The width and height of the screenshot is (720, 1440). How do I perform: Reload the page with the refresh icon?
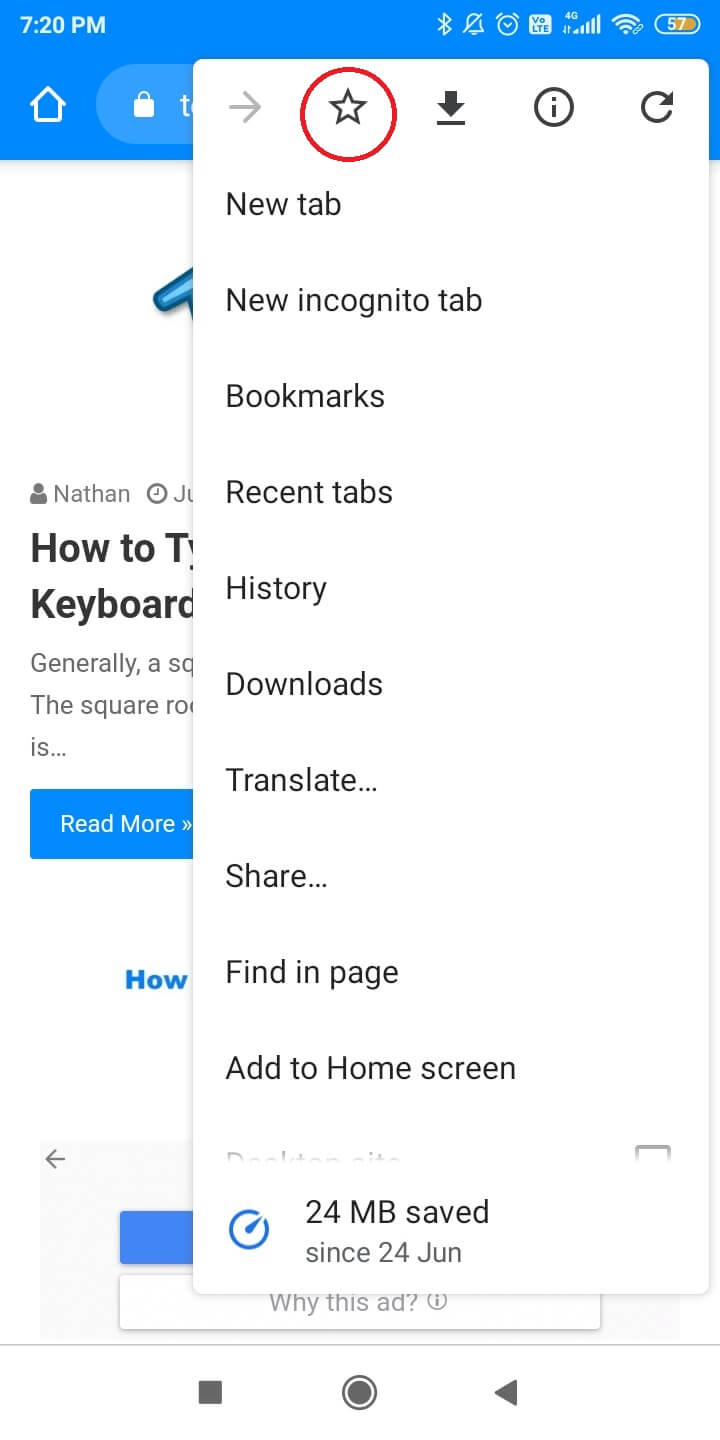pos(656,107)
